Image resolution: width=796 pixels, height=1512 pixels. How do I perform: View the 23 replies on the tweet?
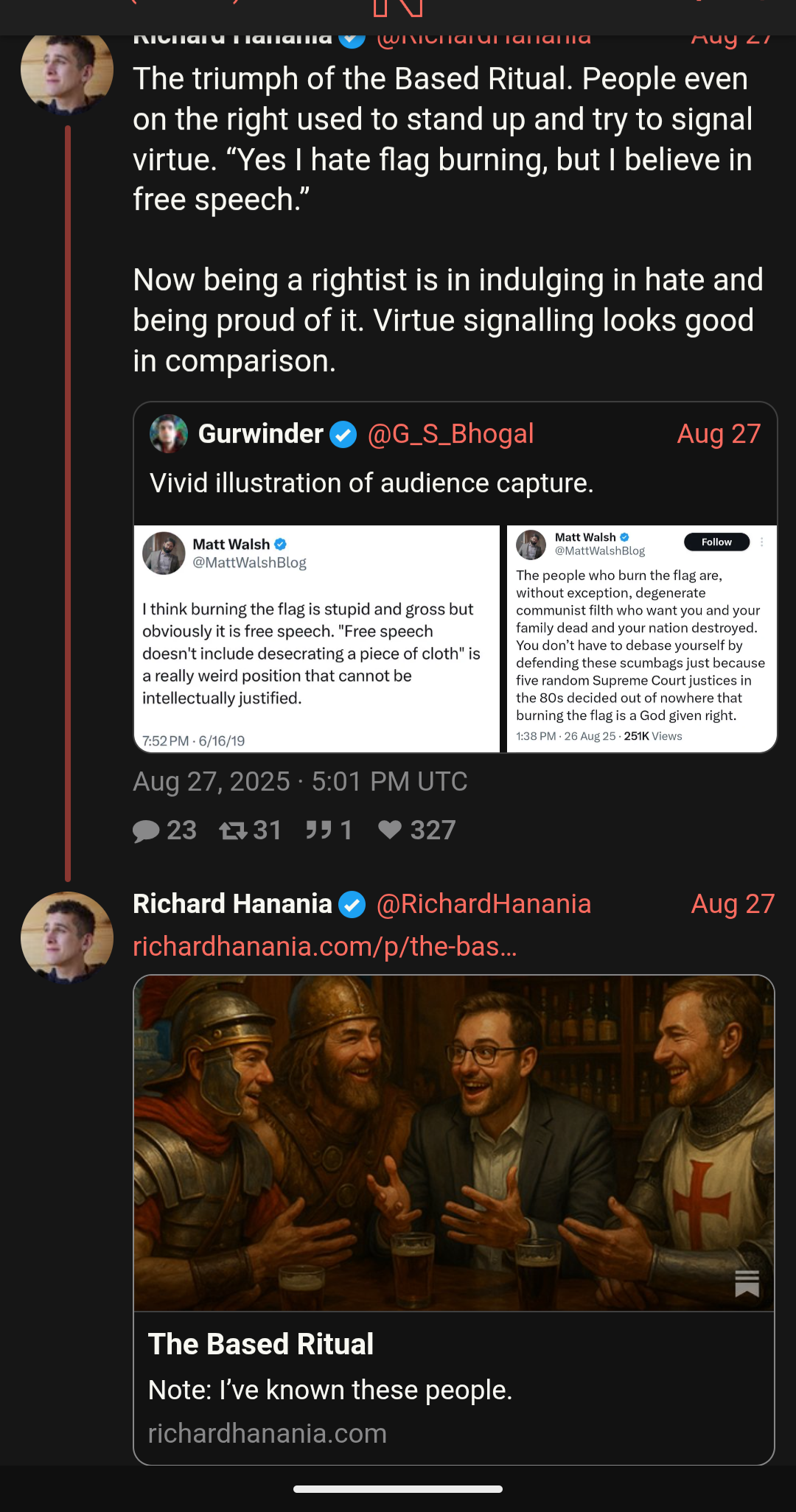pyautogui.click(x=164, y=830)
